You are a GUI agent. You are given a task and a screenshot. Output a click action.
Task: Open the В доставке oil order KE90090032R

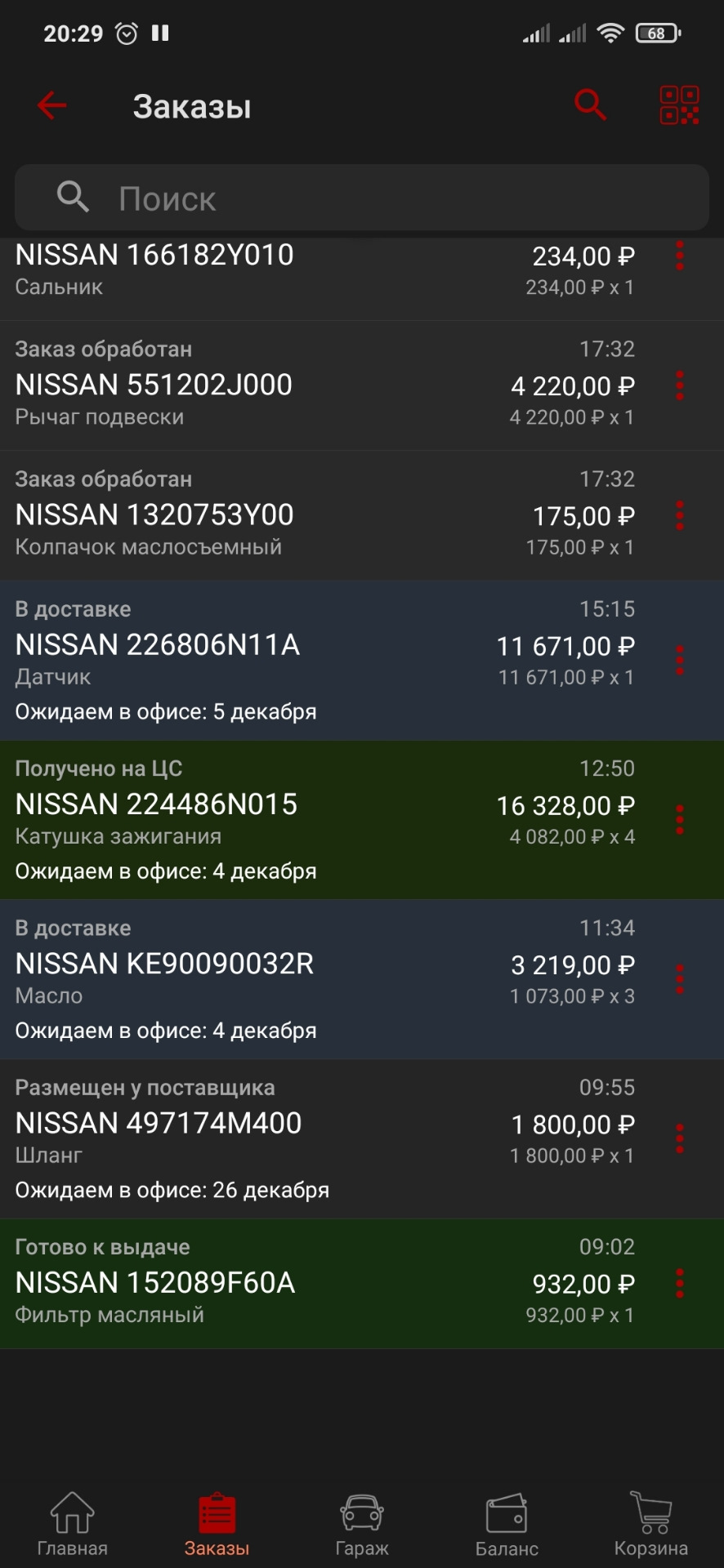point(327,976)
